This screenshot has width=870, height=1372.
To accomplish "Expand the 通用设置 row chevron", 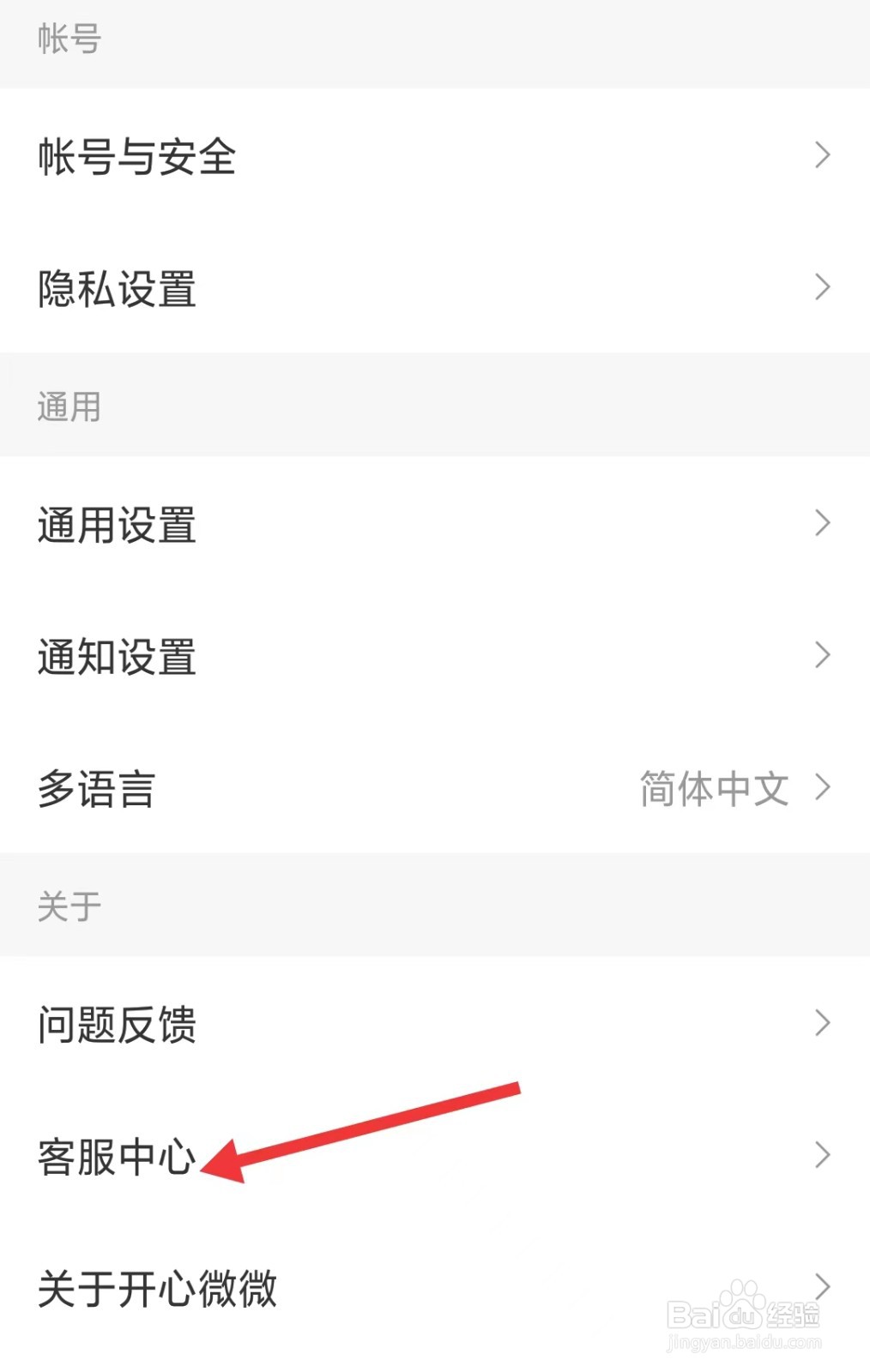I will 823,523.
